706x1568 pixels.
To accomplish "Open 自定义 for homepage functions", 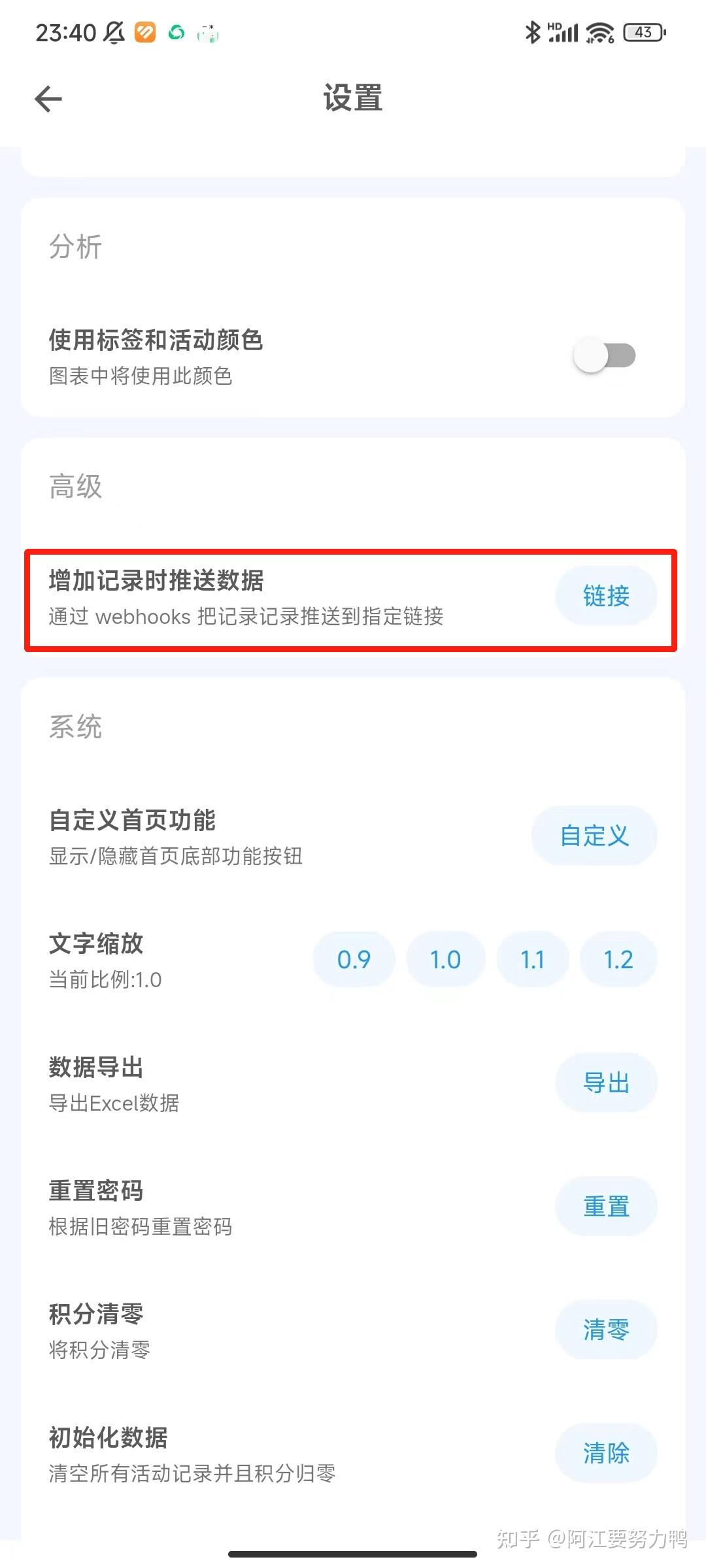I will [x=594, y=836].
